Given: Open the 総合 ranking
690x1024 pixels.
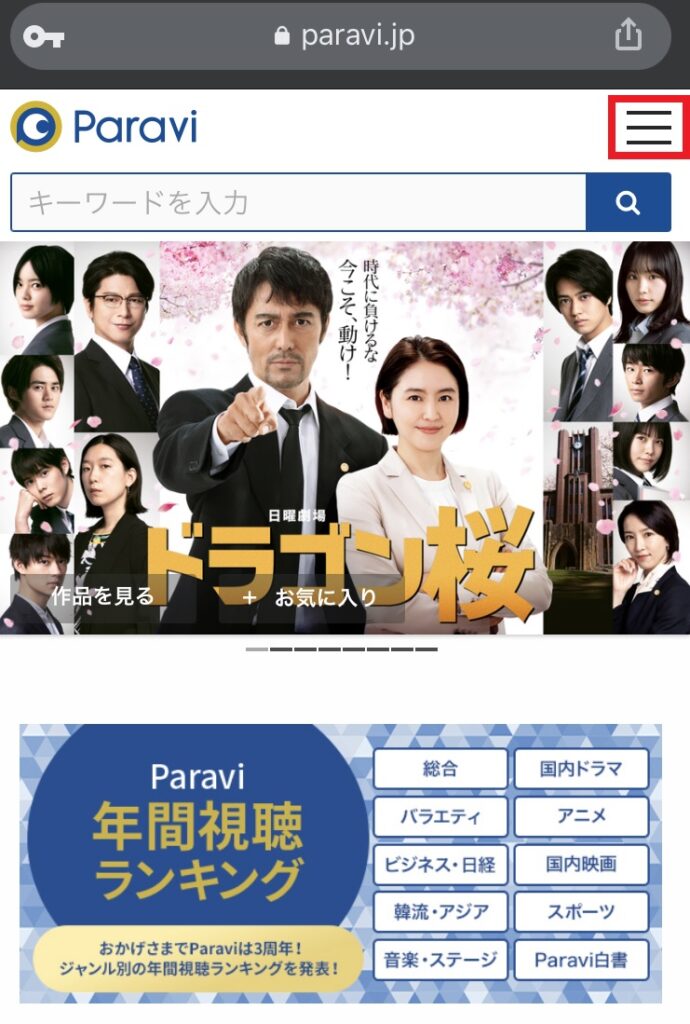Looking at the screenshot, I should click(x=440, y=769).
